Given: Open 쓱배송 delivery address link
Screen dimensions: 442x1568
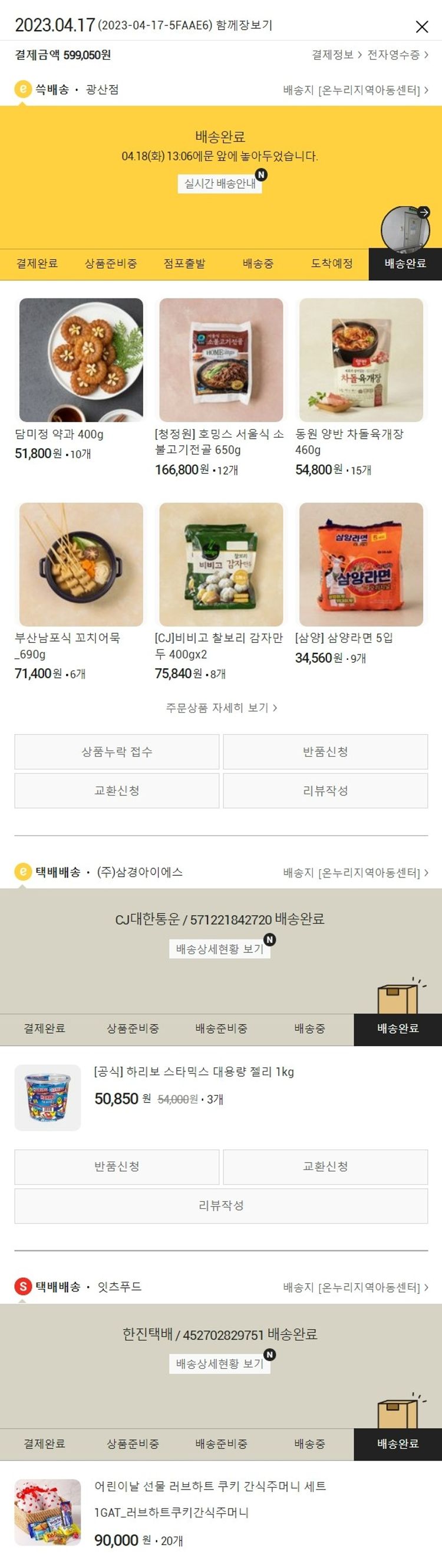Looking at the screenshot, I should [356, 90].
